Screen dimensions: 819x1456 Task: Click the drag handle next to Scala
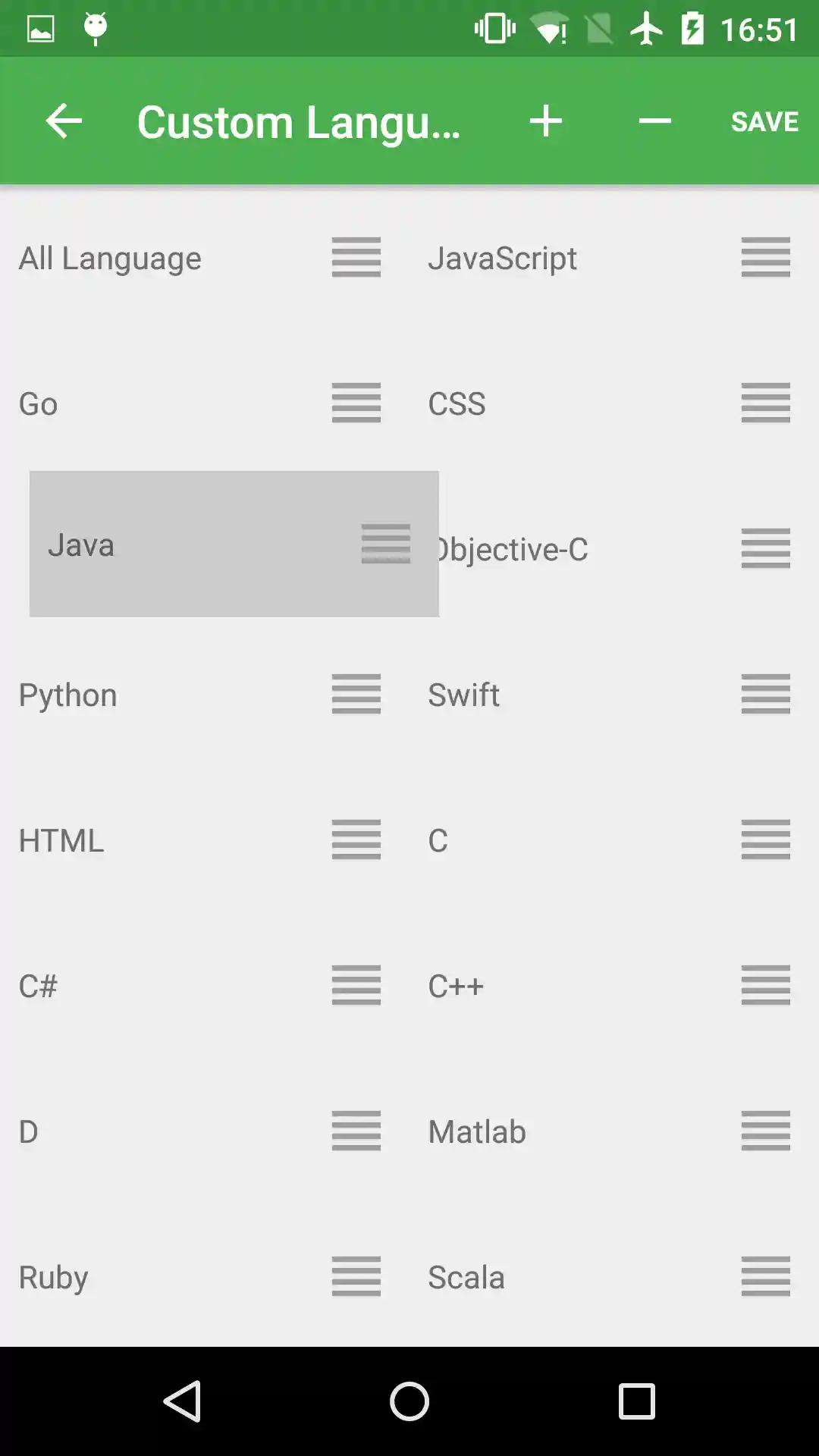(x=765, y=1278)
